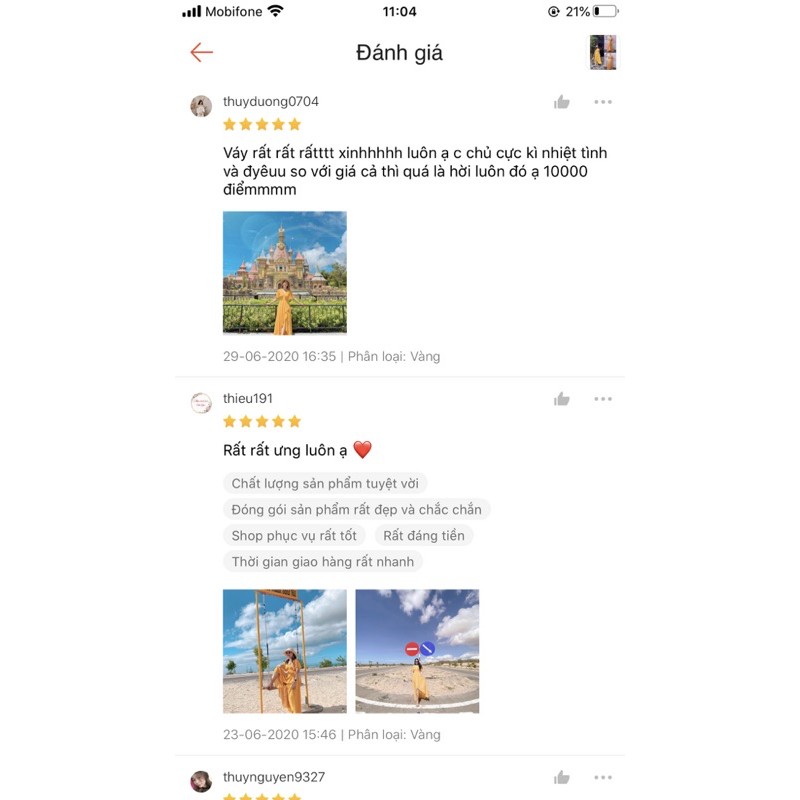Like thieu191's review

click(562, 399)
